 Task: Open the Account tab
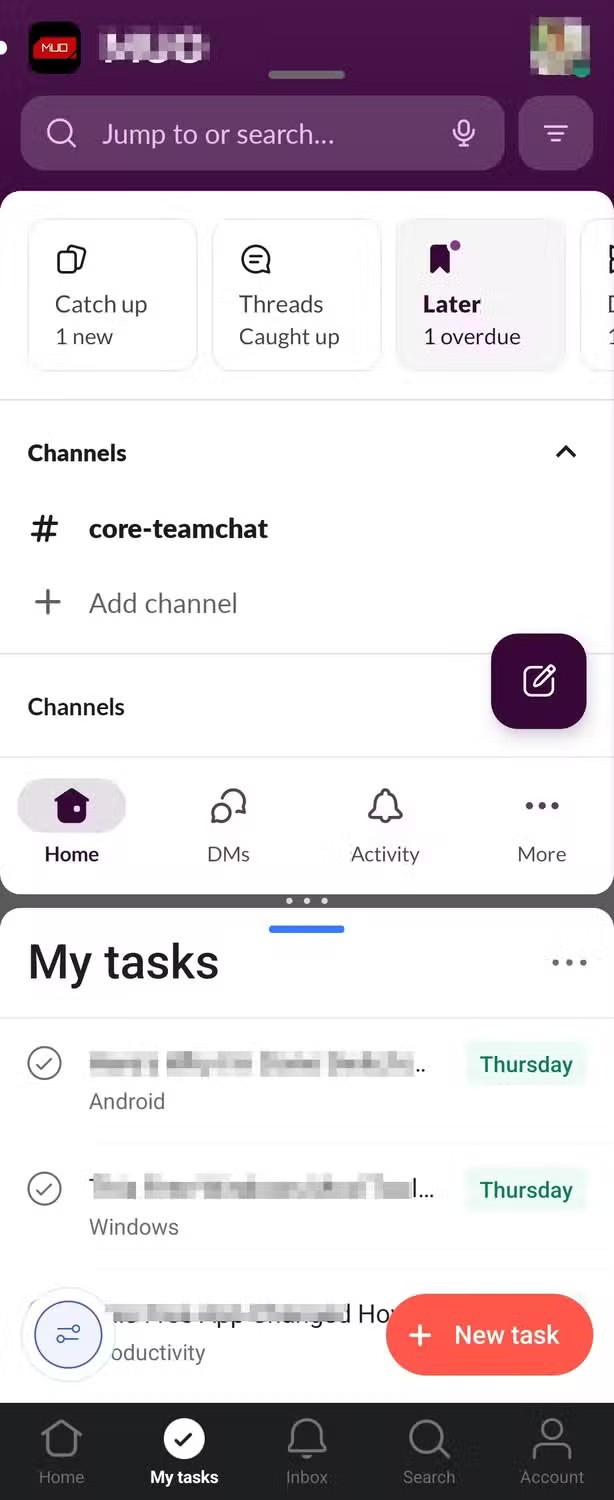click(551, 1452)
